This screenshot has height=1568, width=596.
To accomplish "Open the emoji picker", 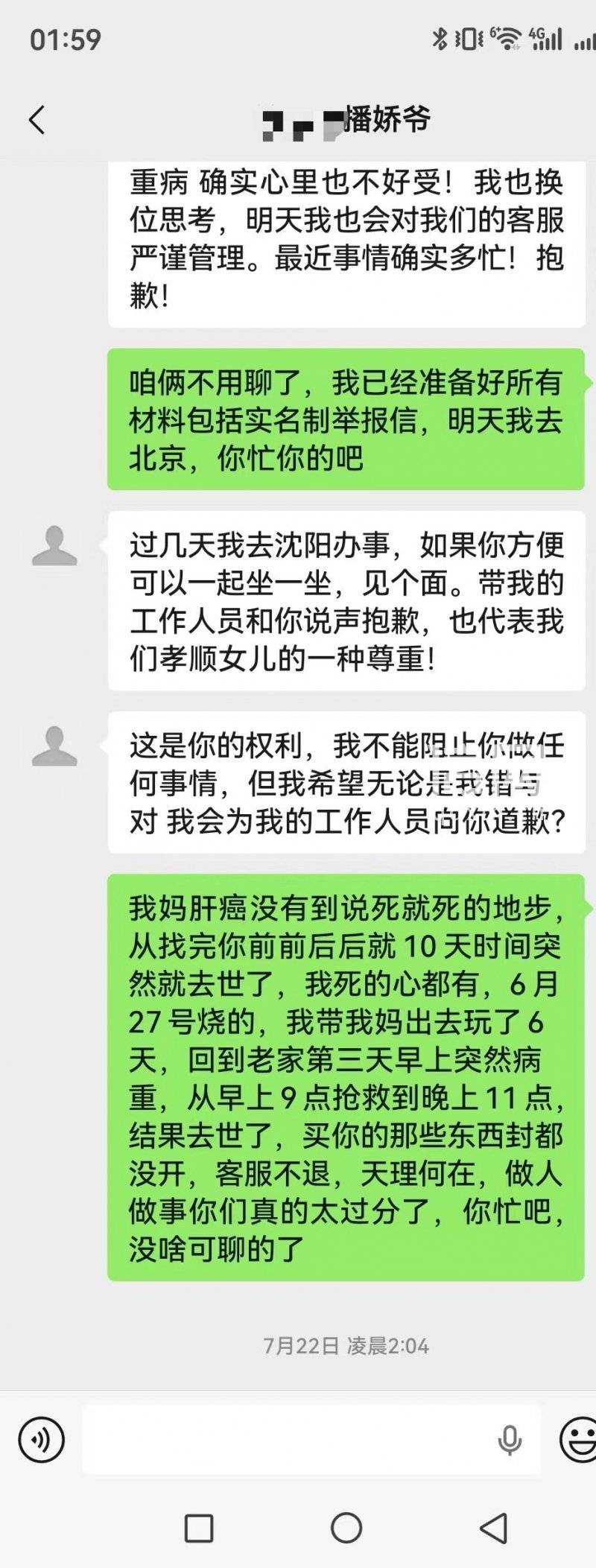I will point(578,1439).
